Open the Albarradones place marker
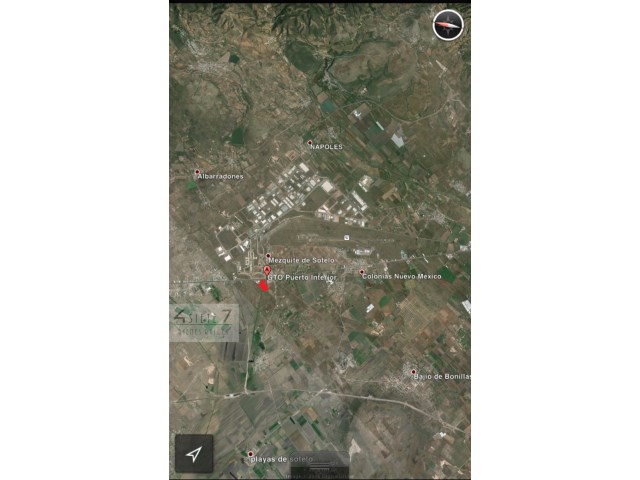Viewport: 640px width, 480px height. [197, 172]
